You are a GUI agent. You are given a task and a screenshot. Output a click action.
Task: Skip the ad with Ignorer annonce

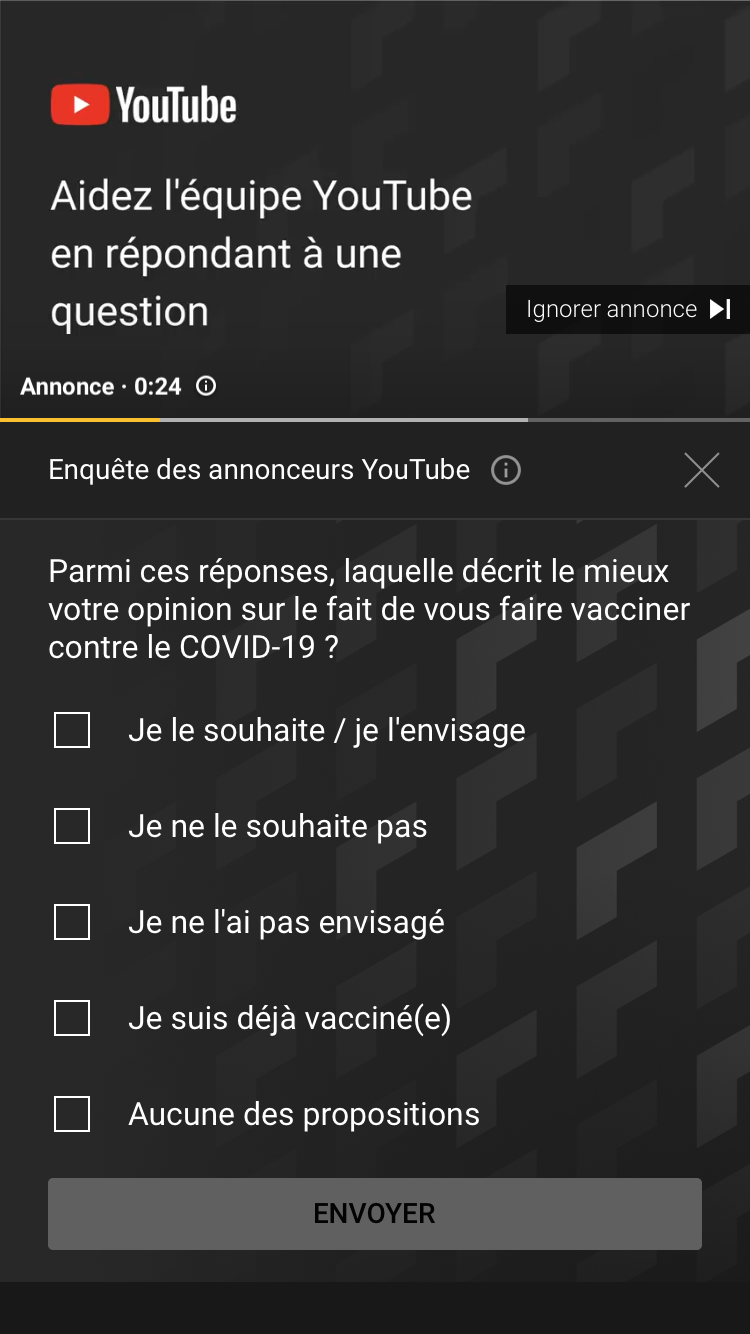coord(628,309)
